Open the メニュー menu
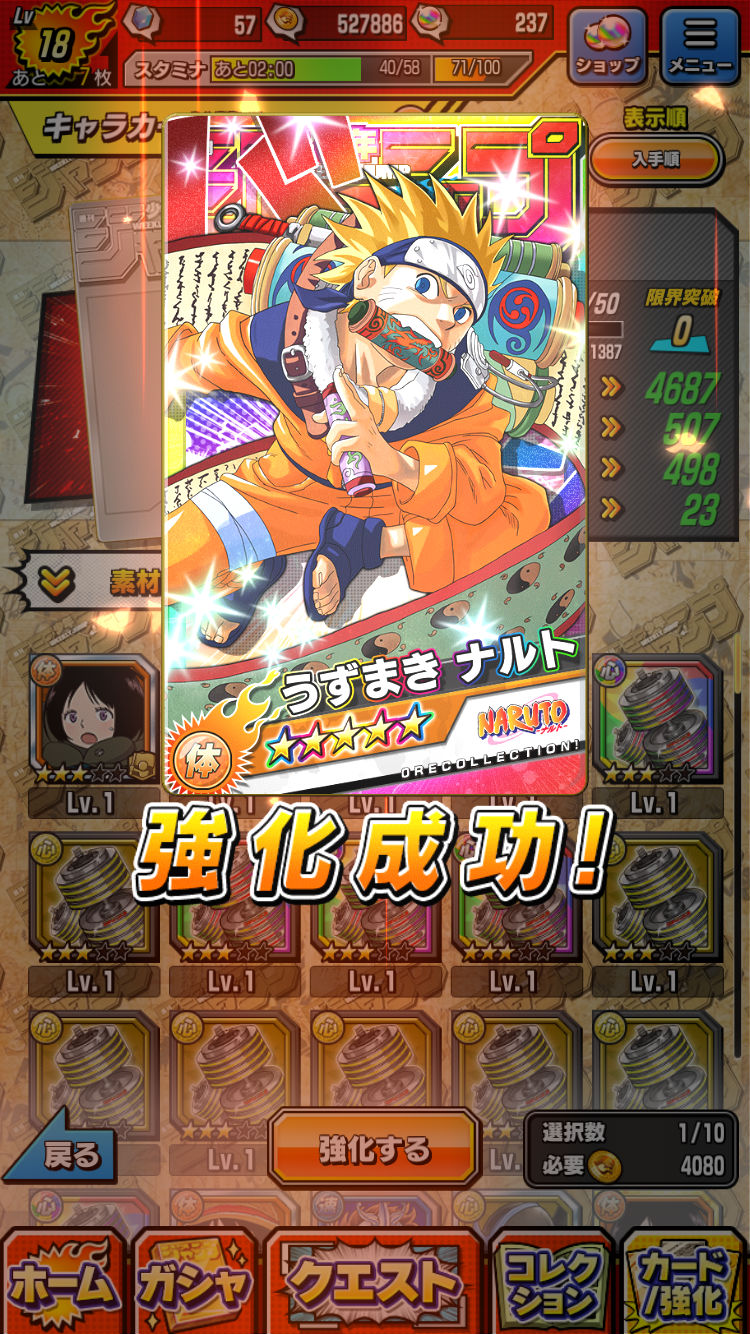750x1334 pixels. point(700,45)
